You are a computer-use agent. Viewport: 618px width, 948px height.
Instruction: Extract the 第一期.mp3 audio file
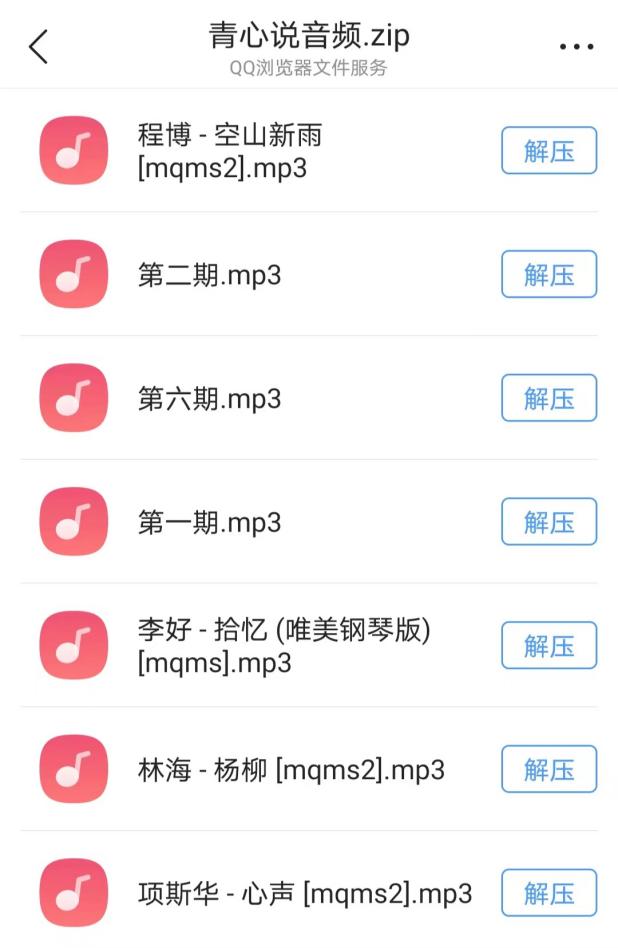click(x=548, y=522)
